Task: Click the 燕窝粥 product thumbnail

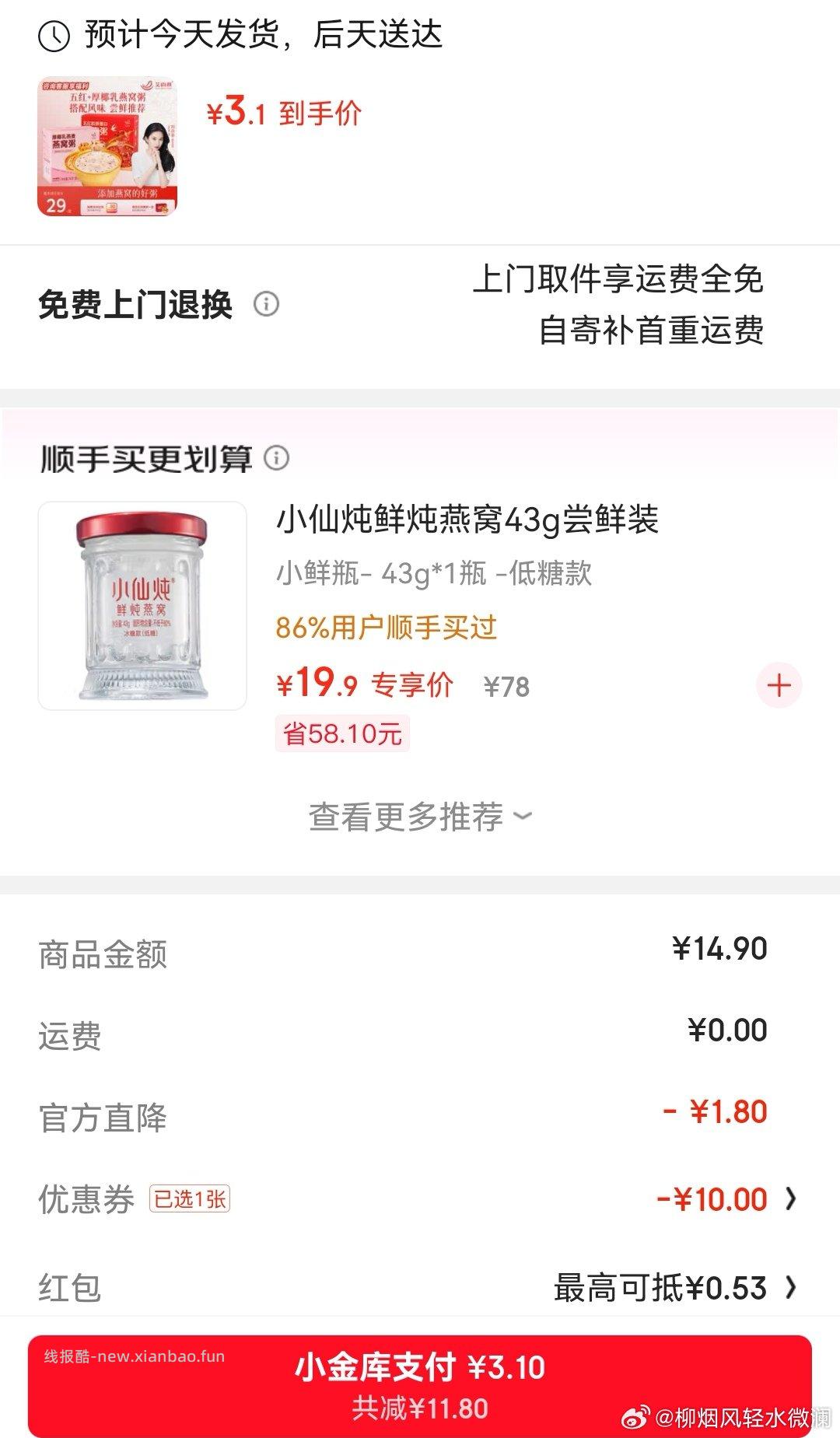Action: point(109,149)
